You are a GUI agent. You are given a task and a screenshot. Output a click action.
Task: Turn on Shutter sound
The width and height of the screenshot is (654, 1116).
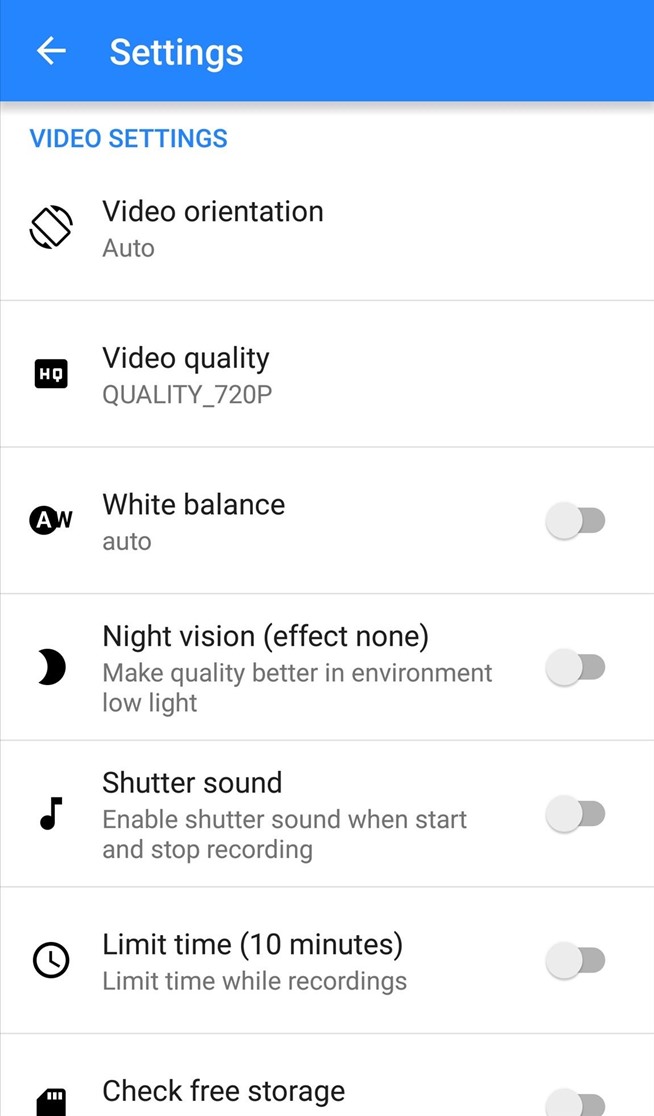coord(576,815)
